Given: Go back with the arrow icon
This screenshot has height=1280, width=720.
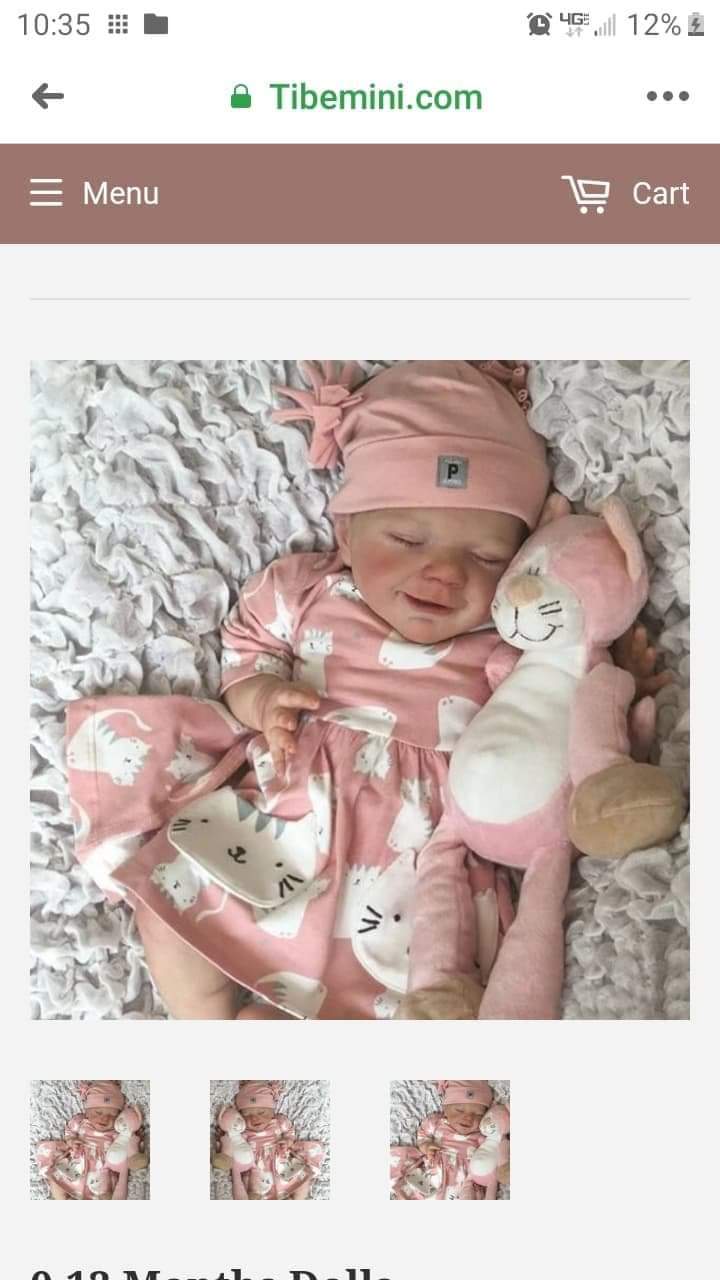Looking at the screenshot, I should click(47, 97).
